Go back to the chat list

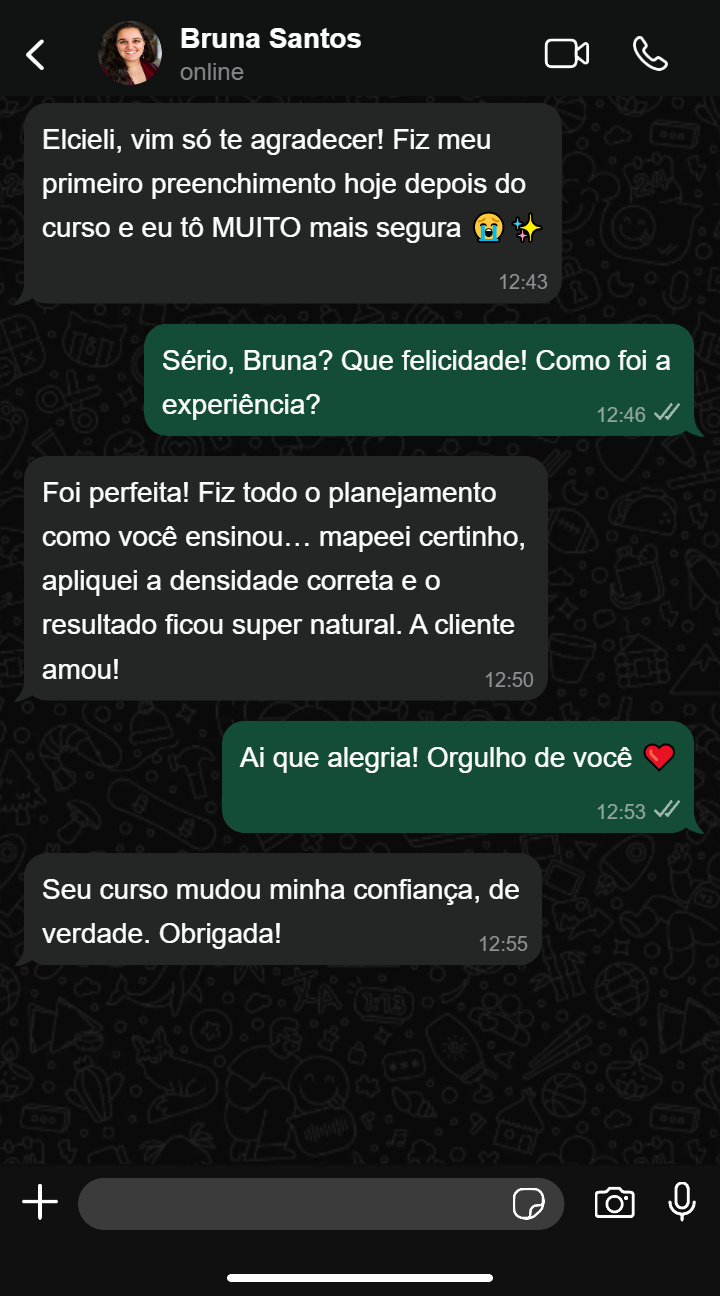pos(36,54)
